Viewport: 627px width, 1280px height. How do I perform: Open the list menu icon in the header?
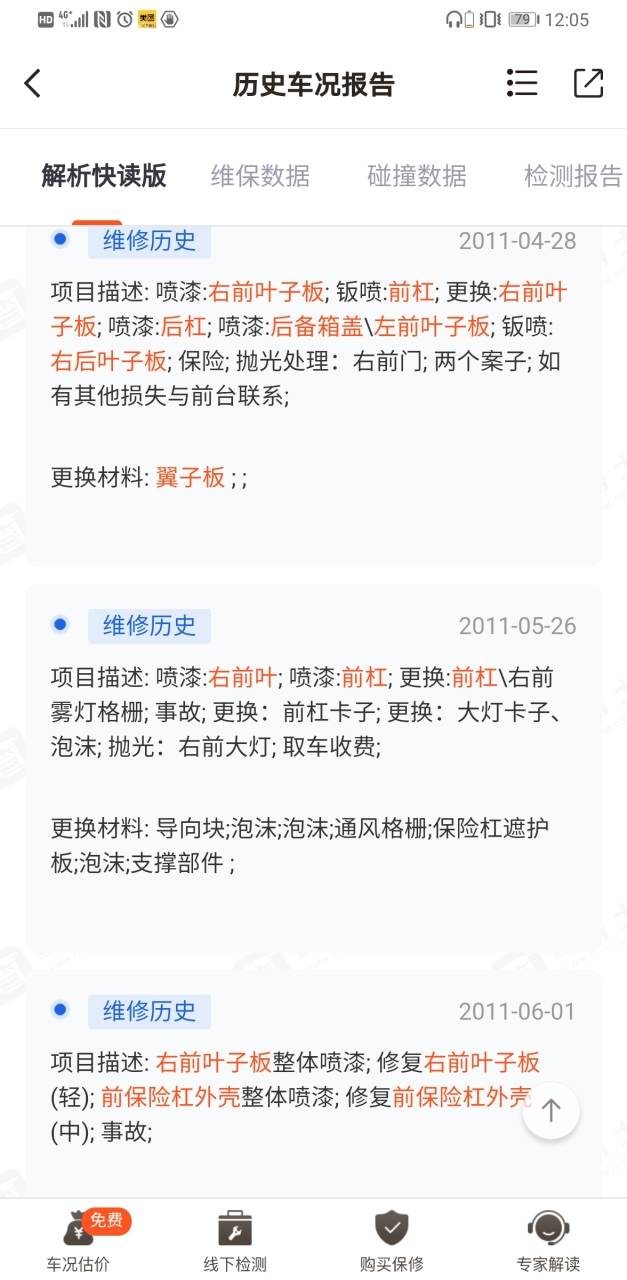[x=522, y=83]
